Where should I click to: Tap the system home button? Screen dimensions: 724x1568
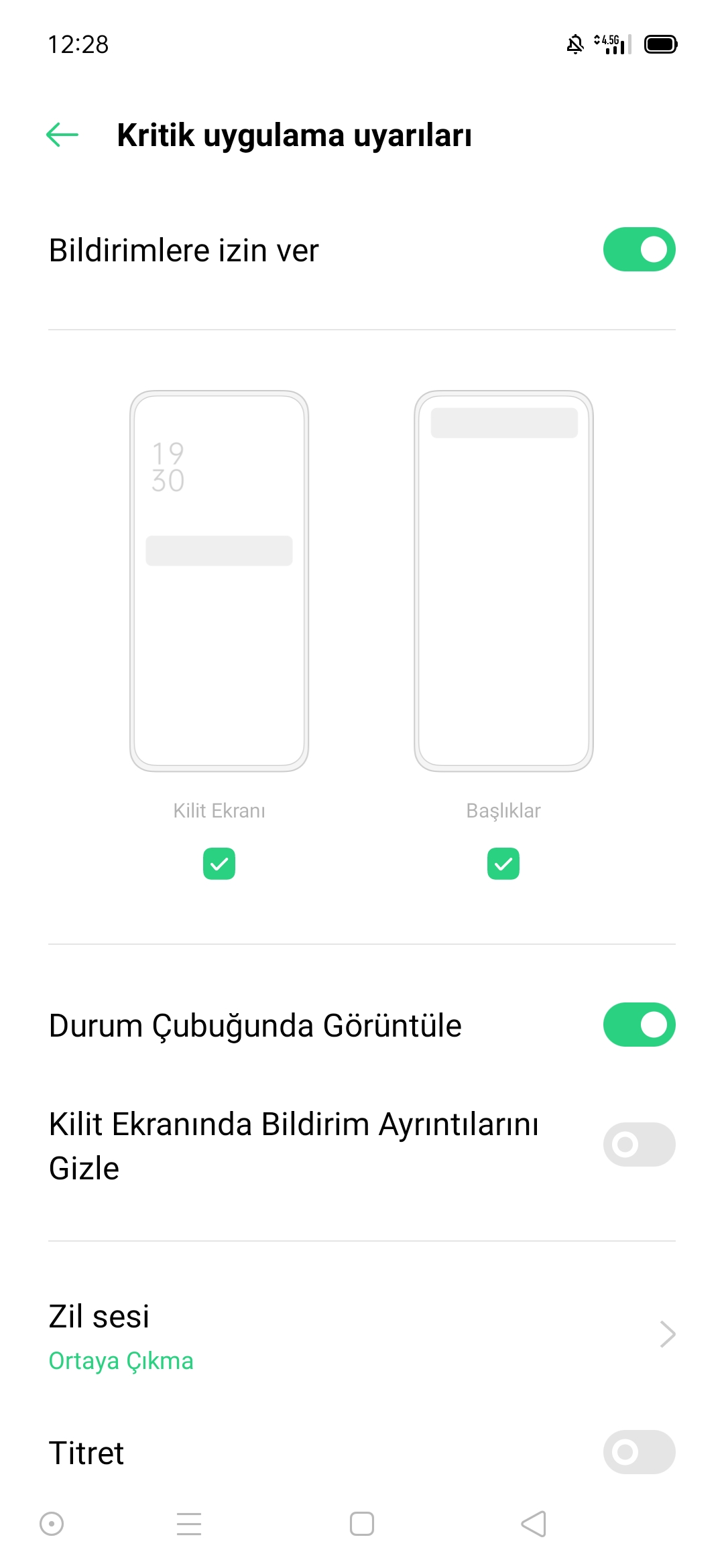pos(362,1524)
